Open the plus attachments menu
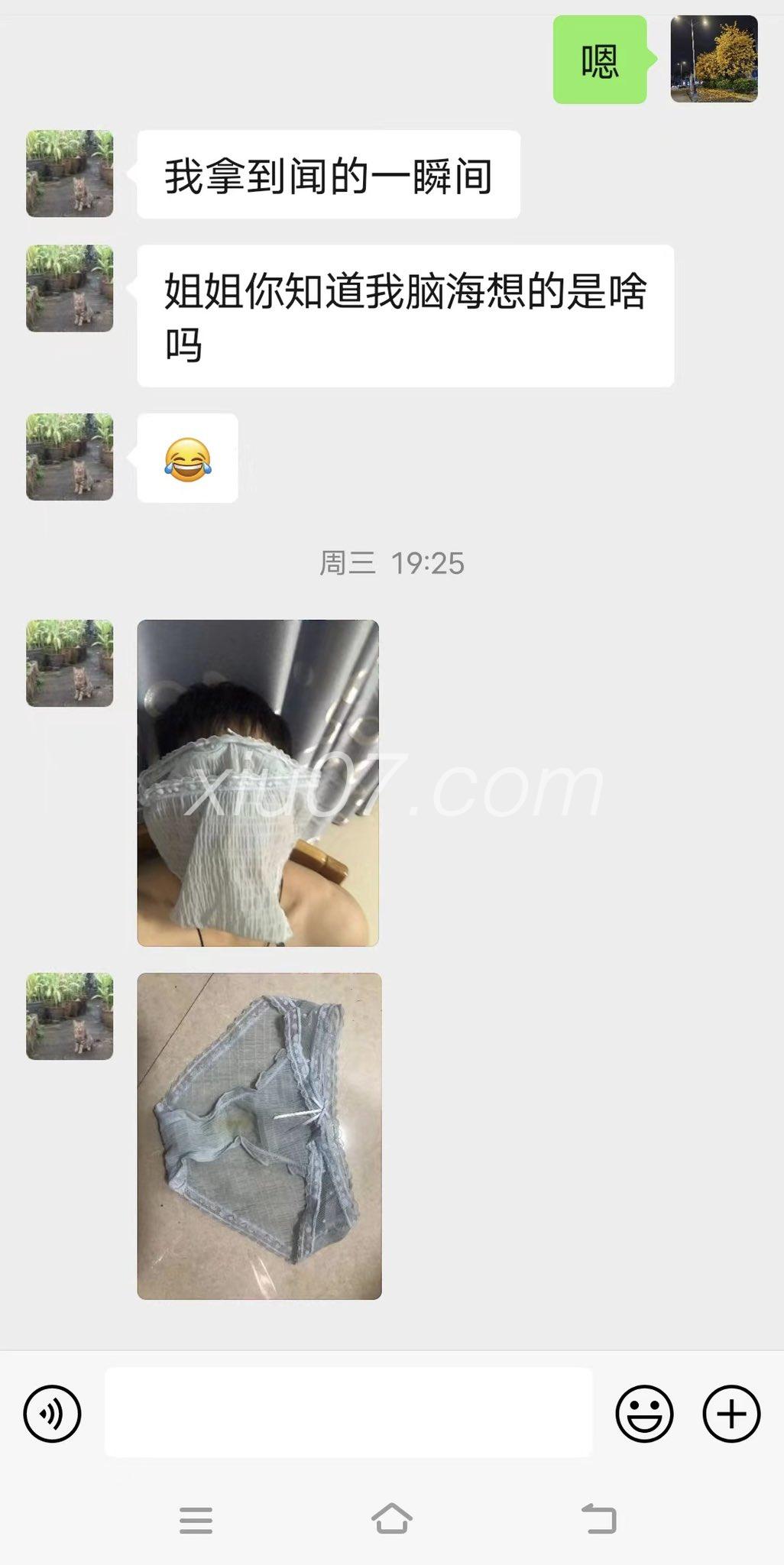The height and width of the screenshot is (1565, 784). pyautogui.click(x=731, y=1414)
